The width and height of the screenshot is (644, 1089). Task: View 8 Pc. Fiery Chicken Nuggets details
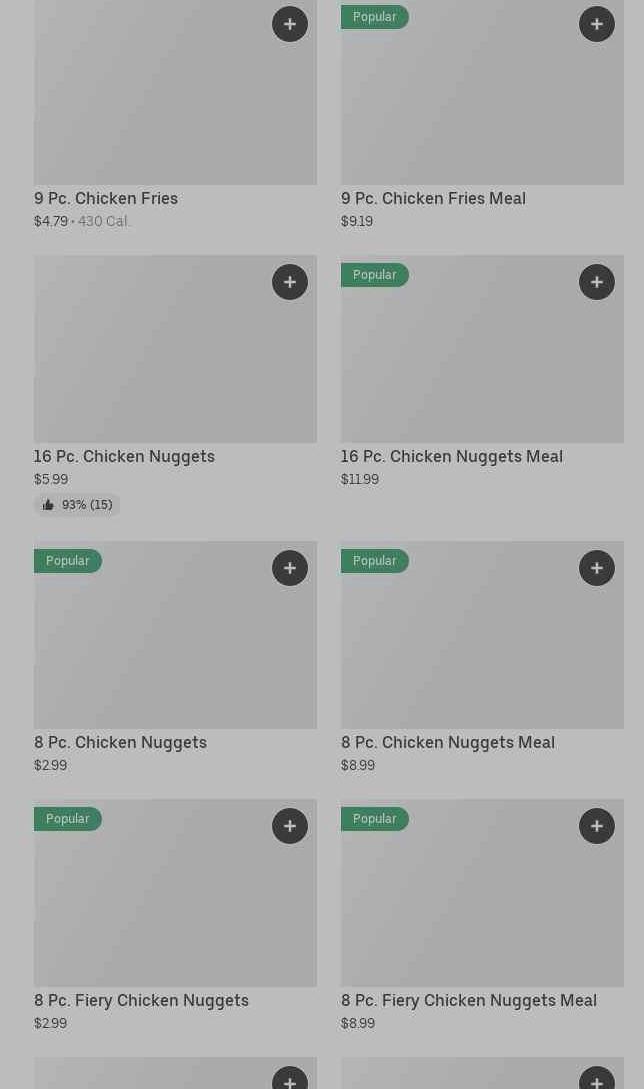[x=141, y=1000]
